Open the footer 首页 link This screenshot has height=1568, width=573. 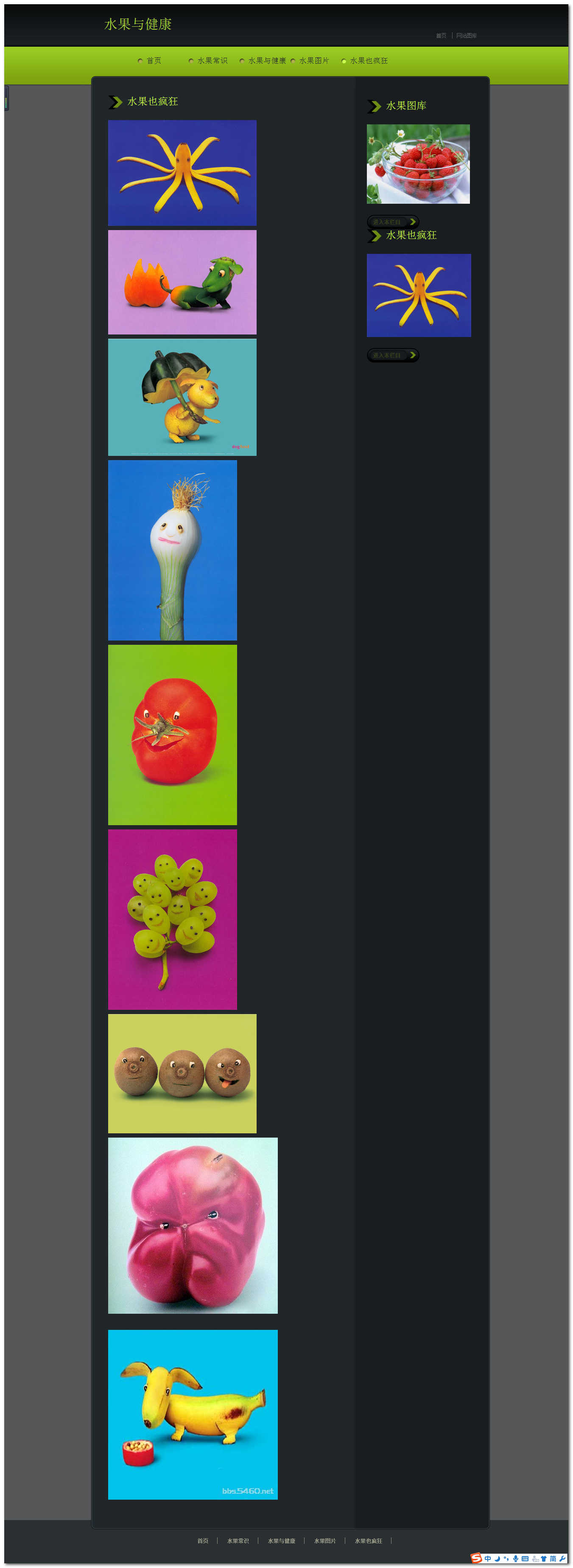(x=203, y=1540)
